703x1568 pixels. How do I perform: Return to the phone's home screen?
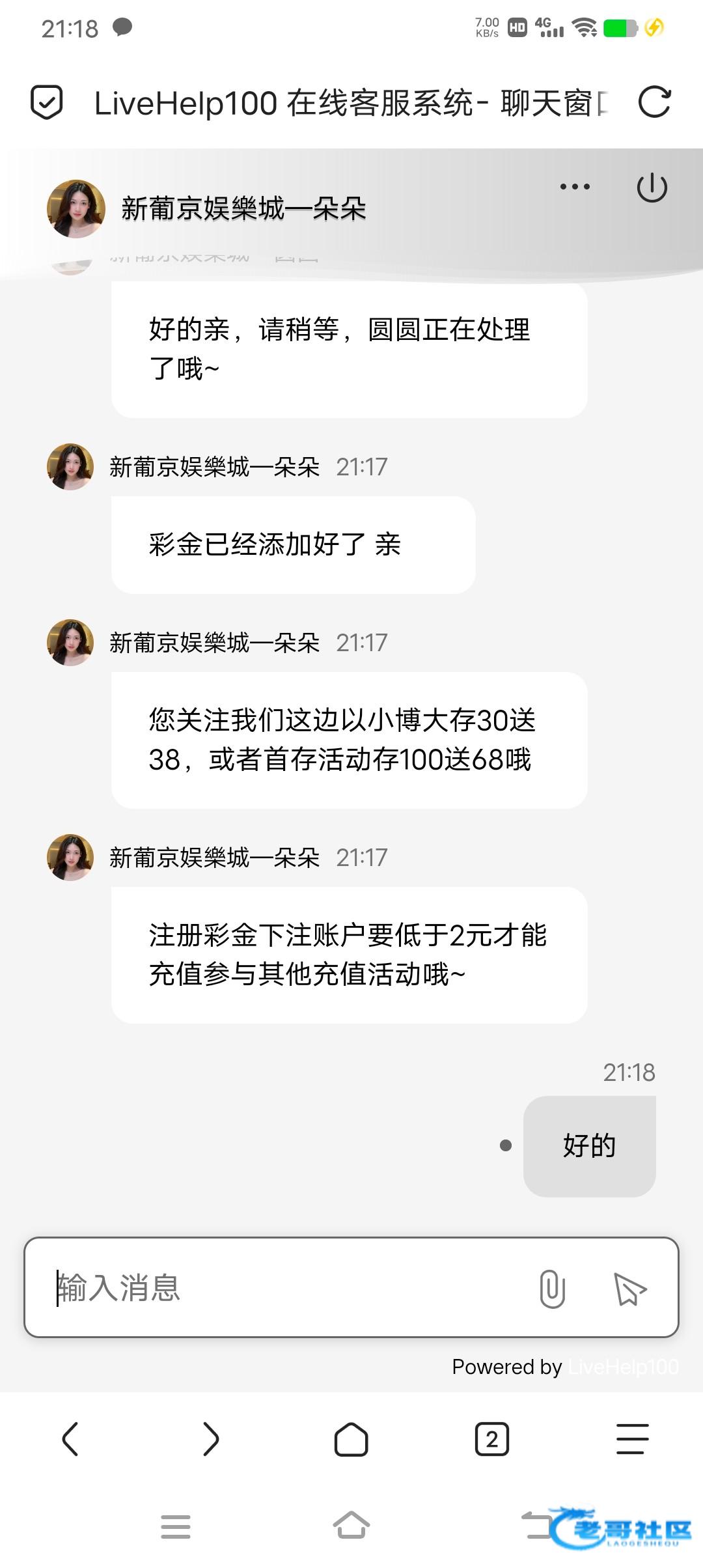click(351, 1525)
